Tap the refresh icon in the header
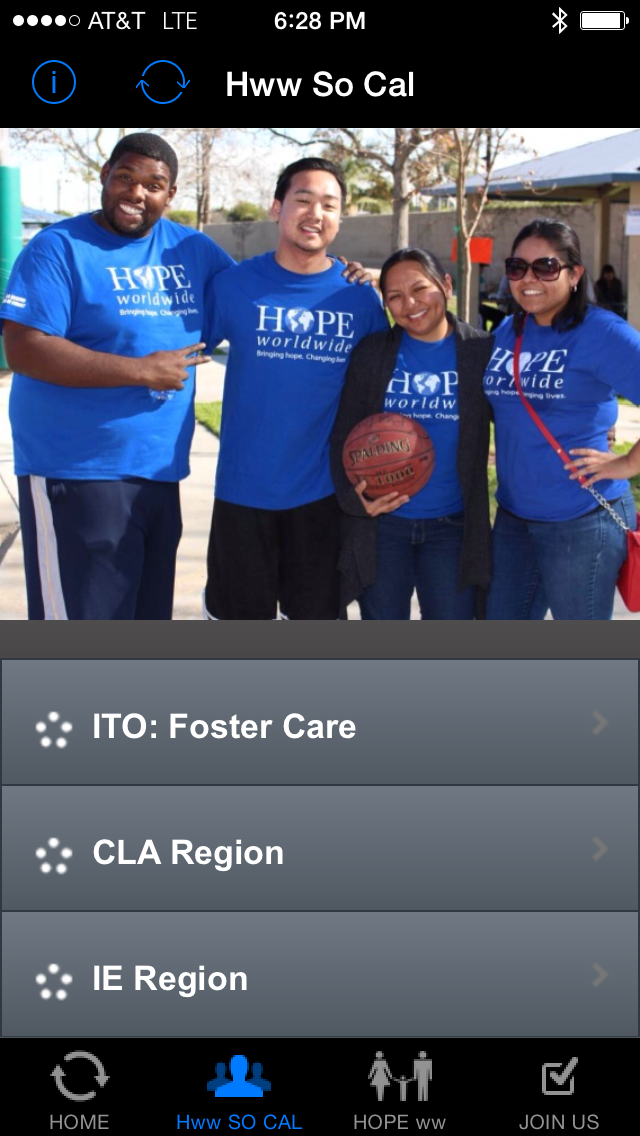This screenshot has height=1136, width=640. [x=162, y=83]
